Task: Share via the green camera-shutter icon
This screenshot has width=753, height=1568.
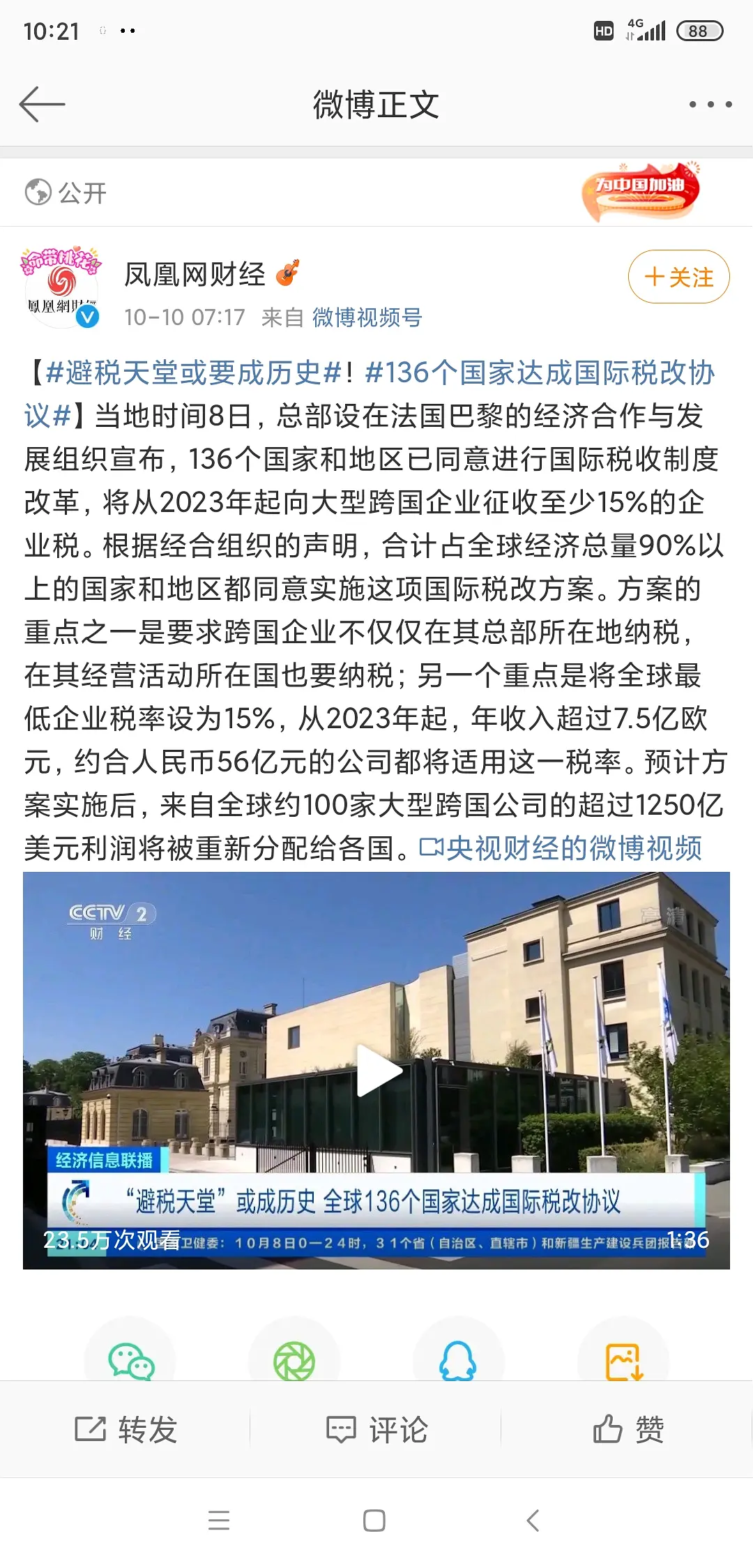Action: pyautogui.click(x=294, y=1360)
